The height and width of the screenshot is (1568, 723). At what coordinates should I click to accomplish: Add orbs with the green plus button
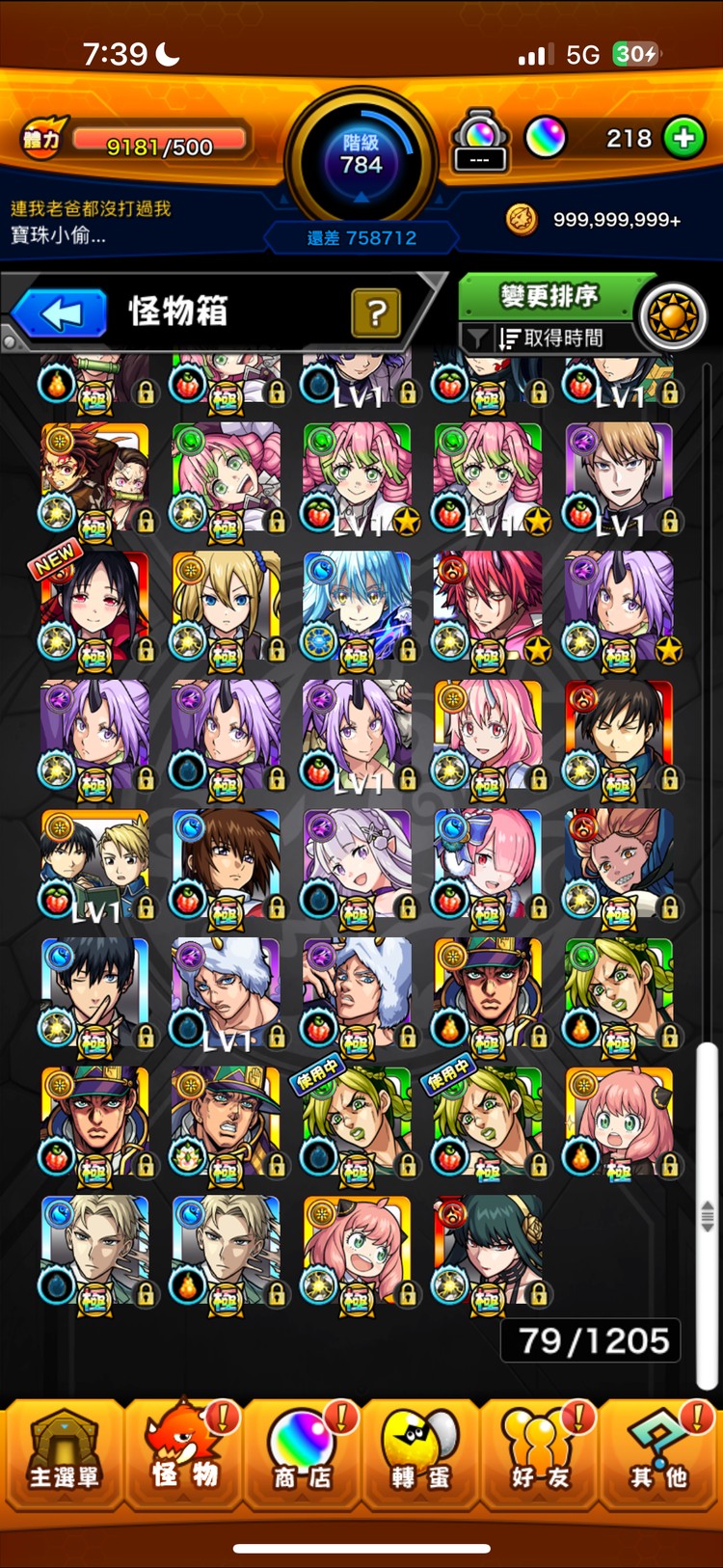point(683,138)
